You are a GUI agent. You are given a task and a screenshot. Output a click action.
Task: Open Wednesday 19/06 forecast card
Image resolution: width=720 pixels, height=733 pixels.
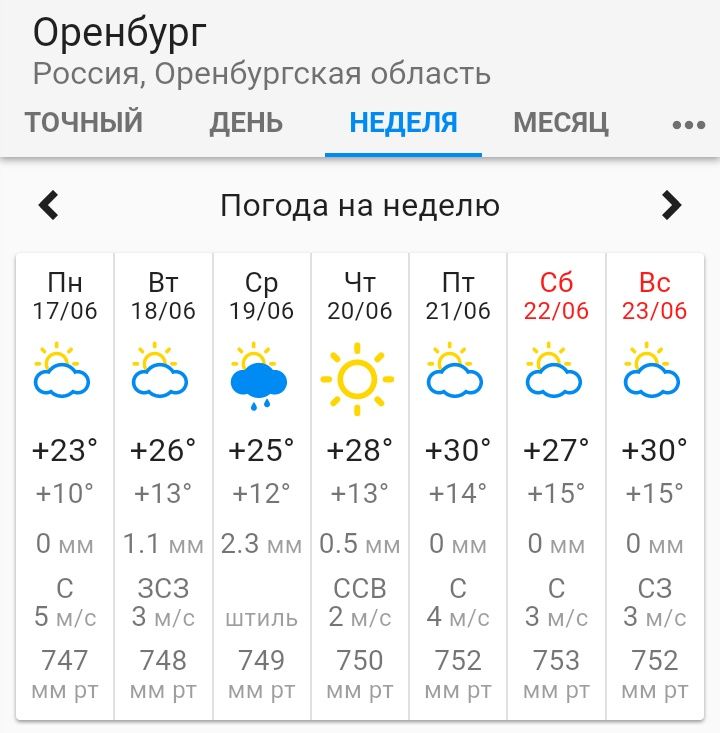point(261,485)
